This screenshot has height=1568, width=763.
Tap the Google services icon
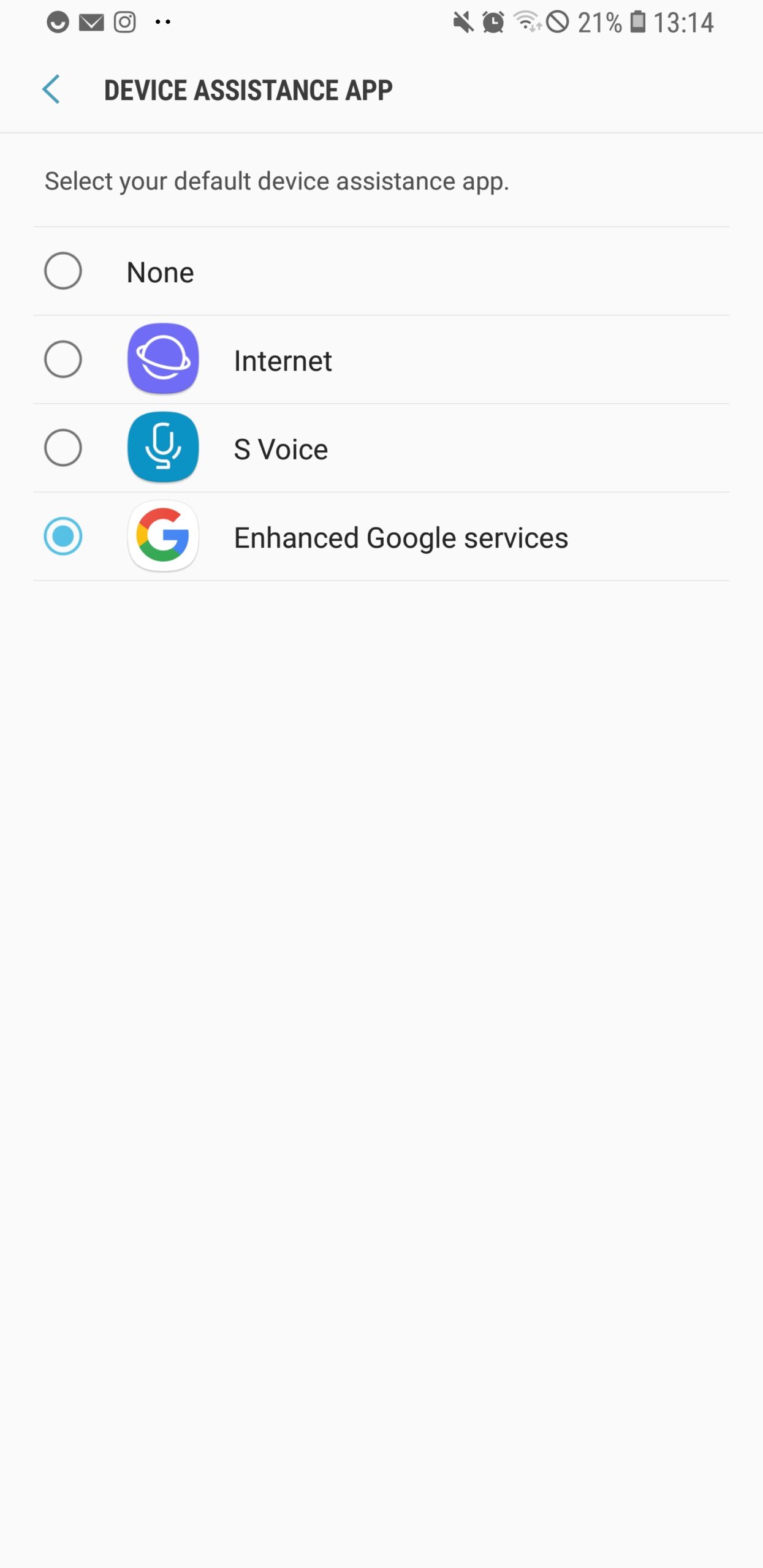tap(162, 536)
